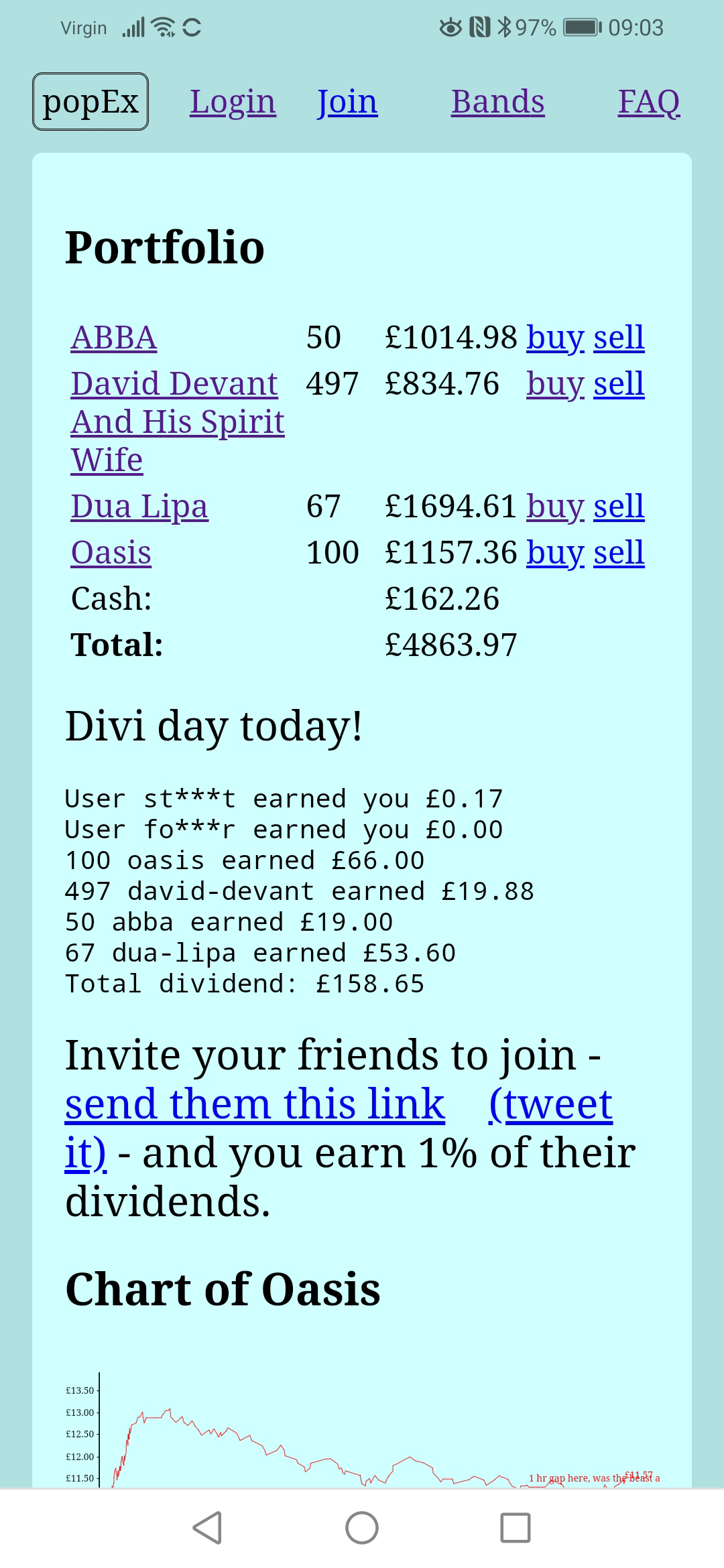Tap the popEx home button
This screenshot has width=724, height=1568.
coord(90,102)
